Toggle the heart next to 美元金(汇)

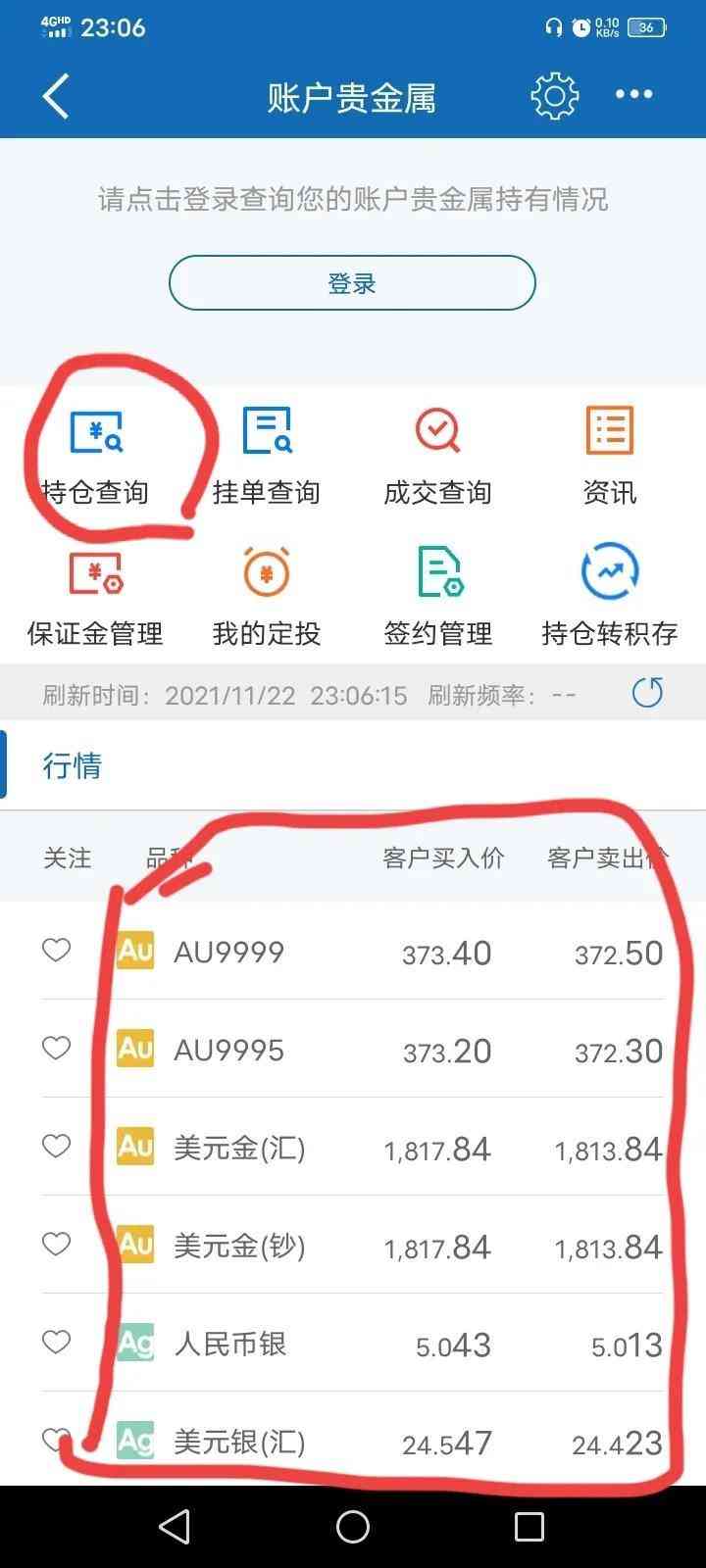coord(56,1146)
